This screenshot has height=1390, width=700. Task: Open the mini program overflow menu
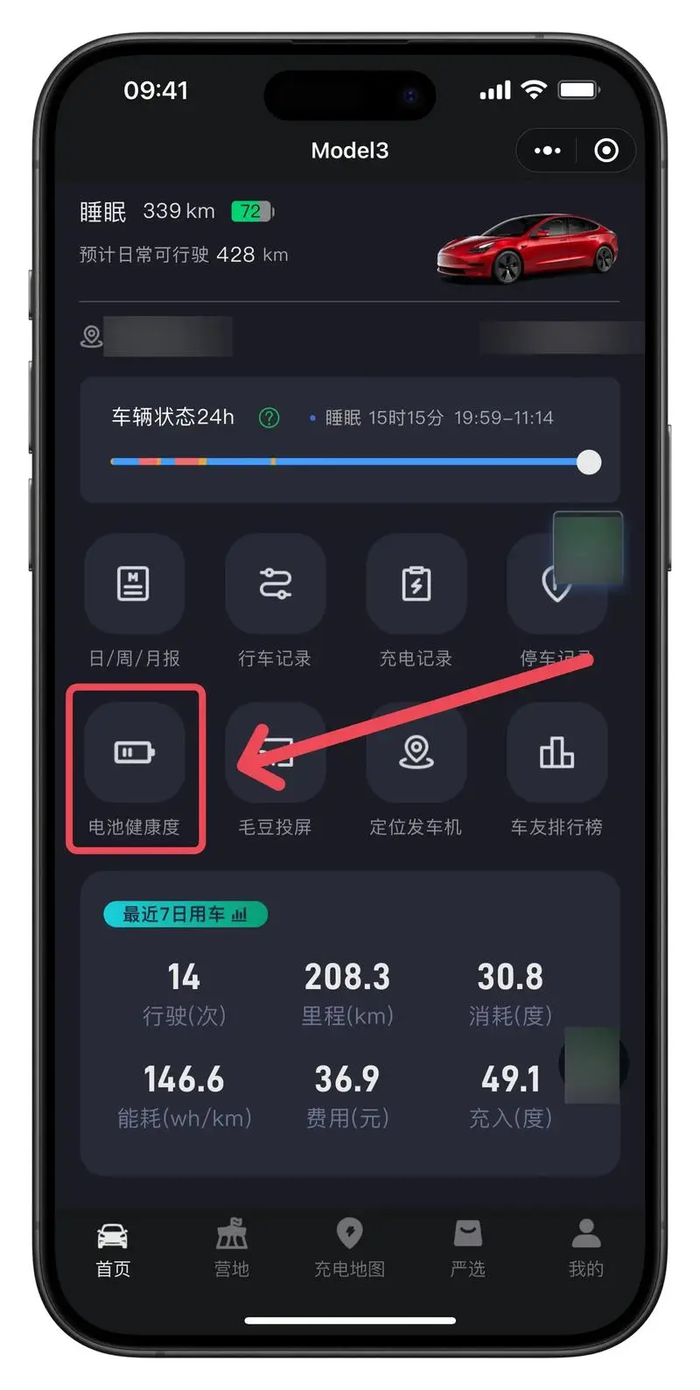pos(548,151)
